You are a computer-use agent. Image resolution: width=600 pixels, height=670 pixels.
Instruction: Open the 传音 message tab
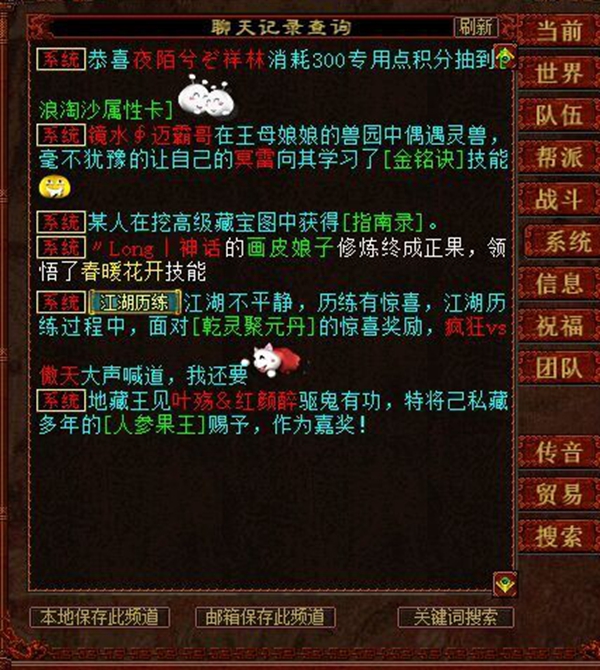tap(558, 452)
